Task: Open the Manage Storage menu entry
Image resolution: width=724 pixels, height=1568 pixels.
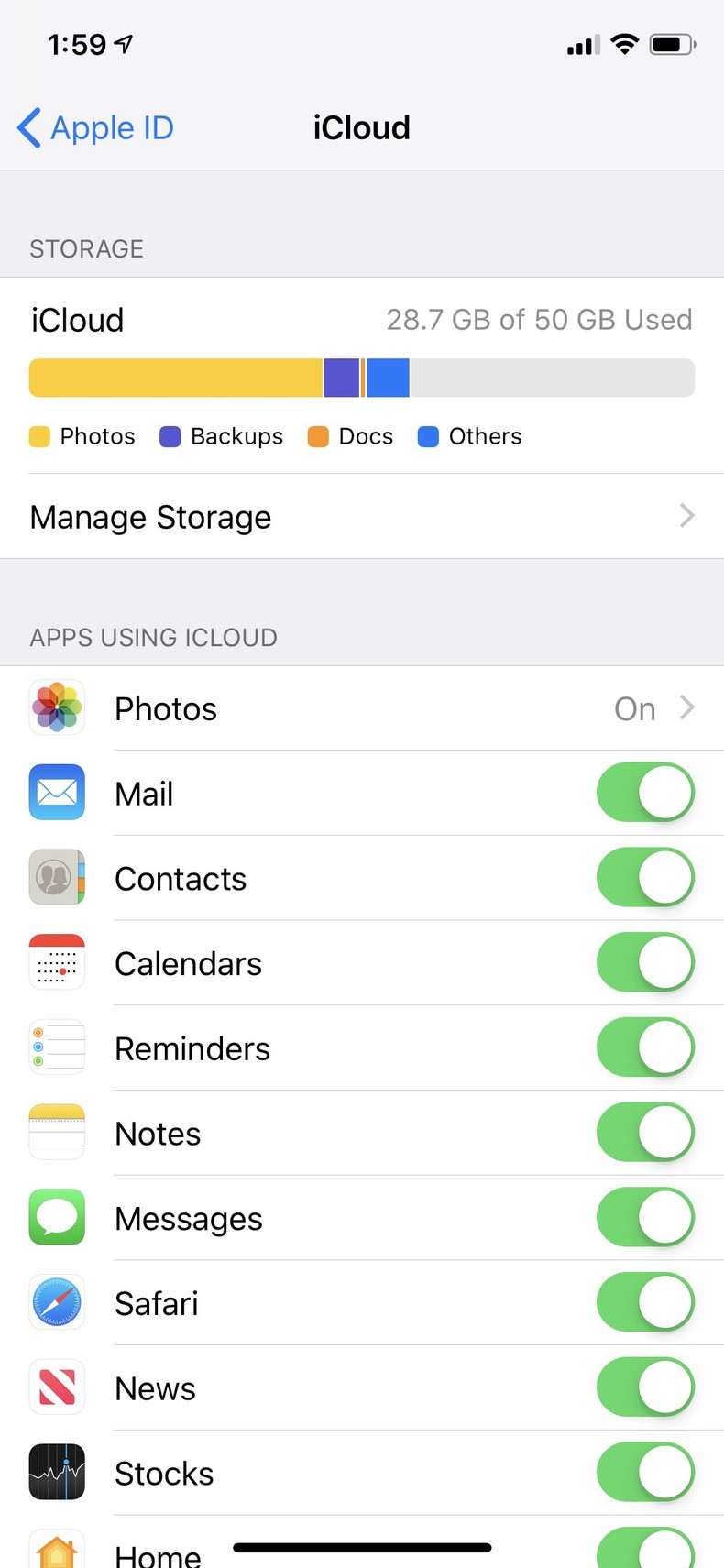Action: pos(149,516)
